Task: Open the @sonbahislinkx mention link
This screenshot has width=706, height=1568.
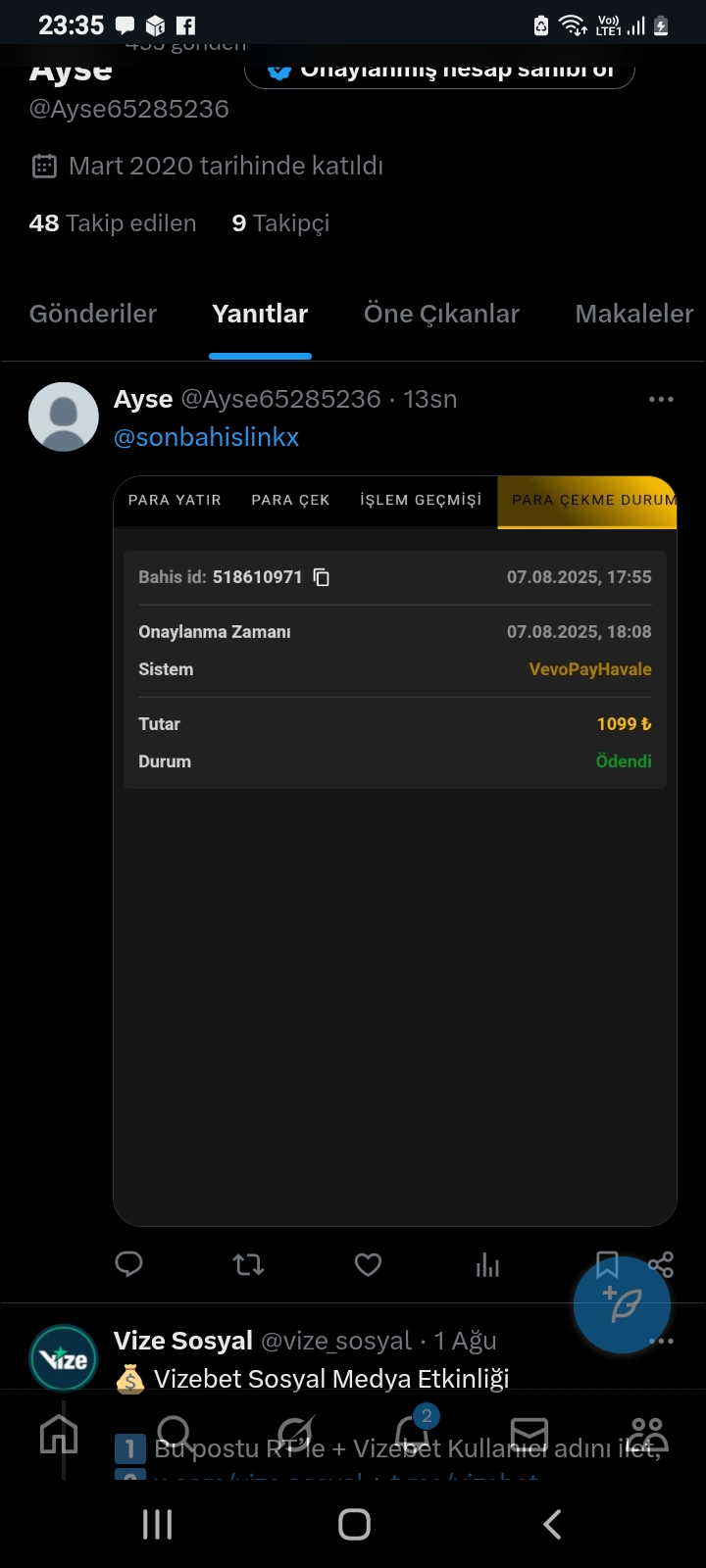Action: 206,437
